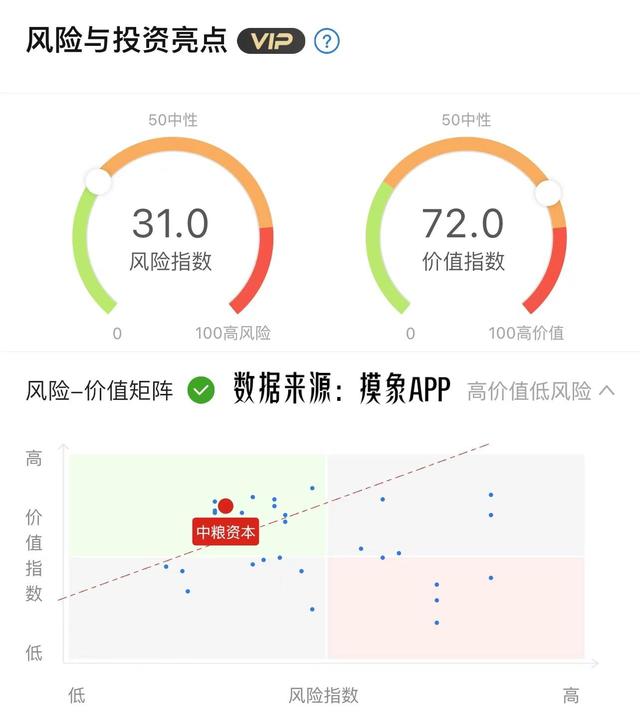Tap the 中粮资本 red point
Viewport: 640px width, 717px height.
[225, 506]
